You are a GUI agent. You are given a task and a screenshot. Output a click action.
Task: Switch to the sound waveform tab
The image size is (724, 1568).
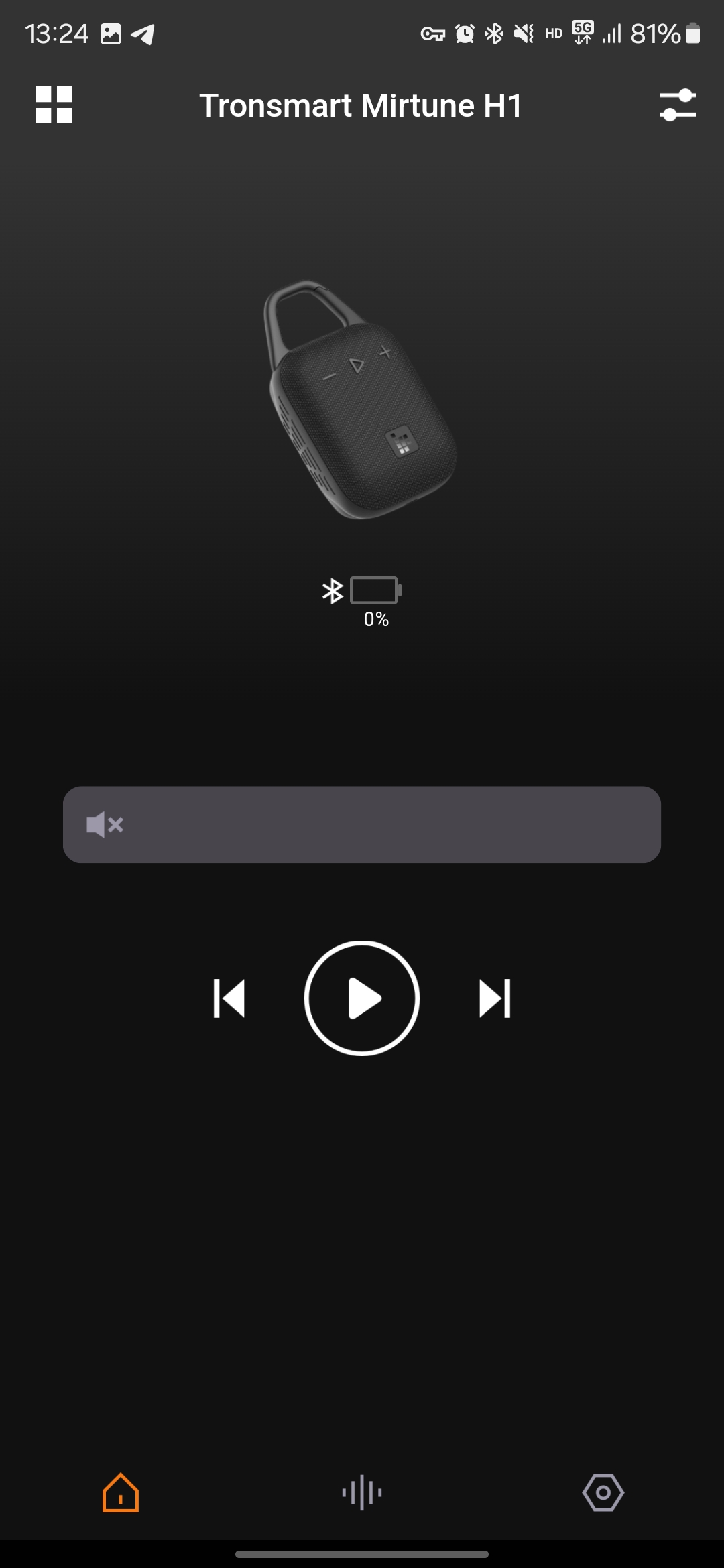click(362, 1492)
